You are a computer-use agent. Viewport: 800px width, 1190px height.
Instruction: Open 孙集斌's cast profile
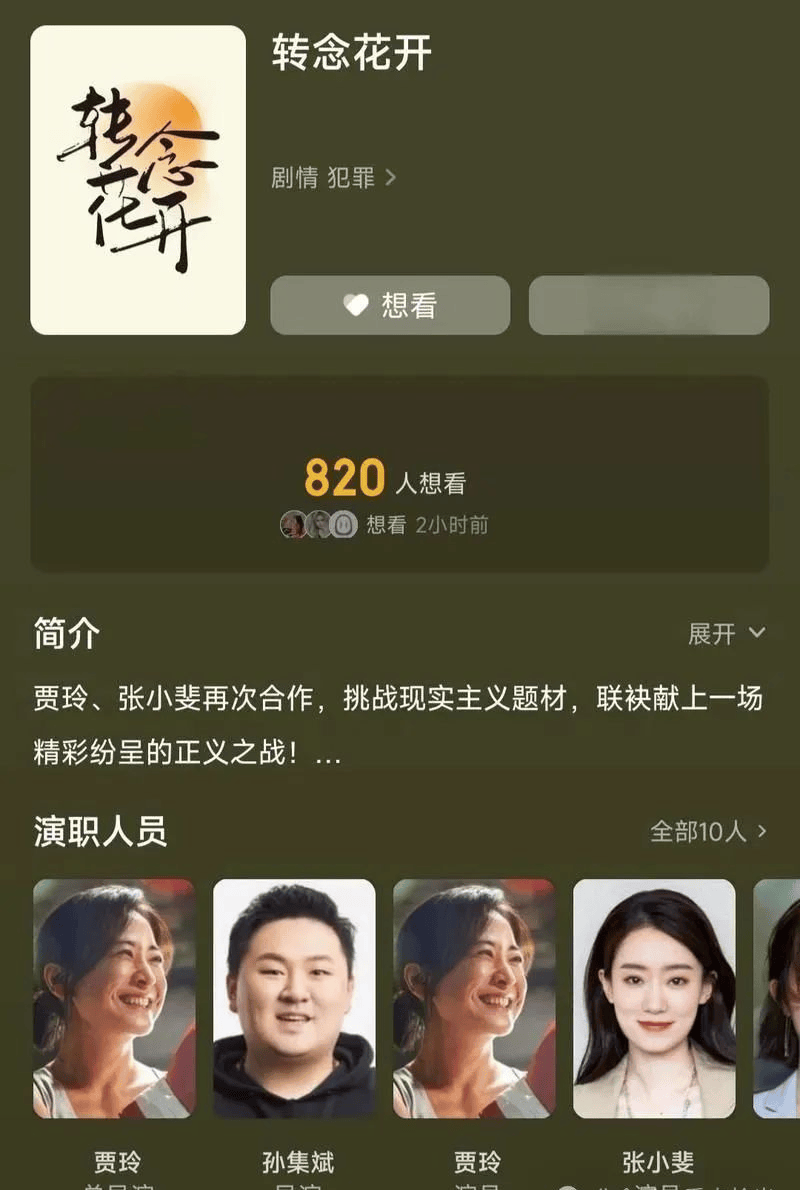[294, 998]
